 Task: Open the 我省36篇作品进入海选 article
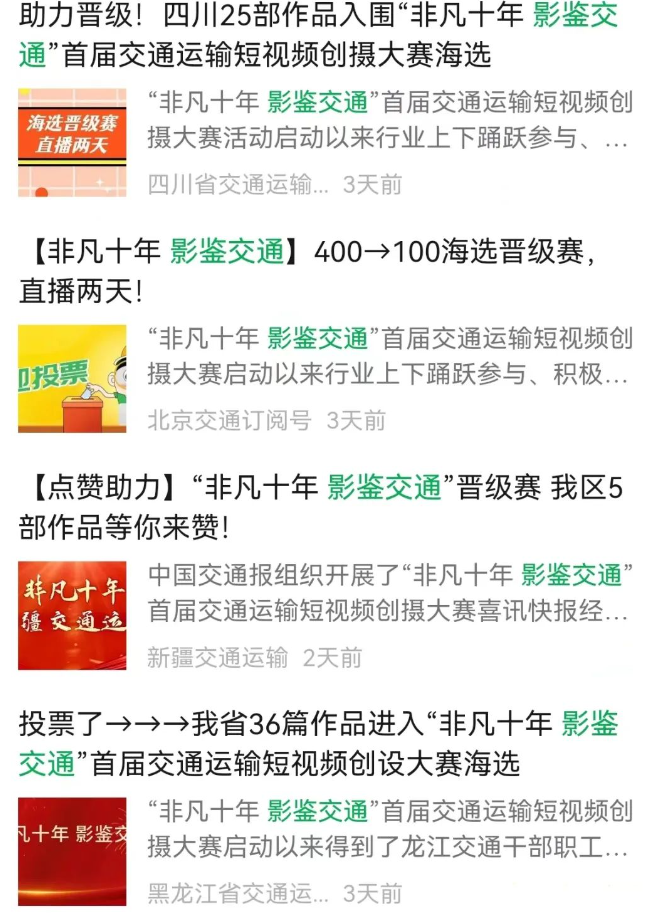pyautogui.click(x=318, y=743)
